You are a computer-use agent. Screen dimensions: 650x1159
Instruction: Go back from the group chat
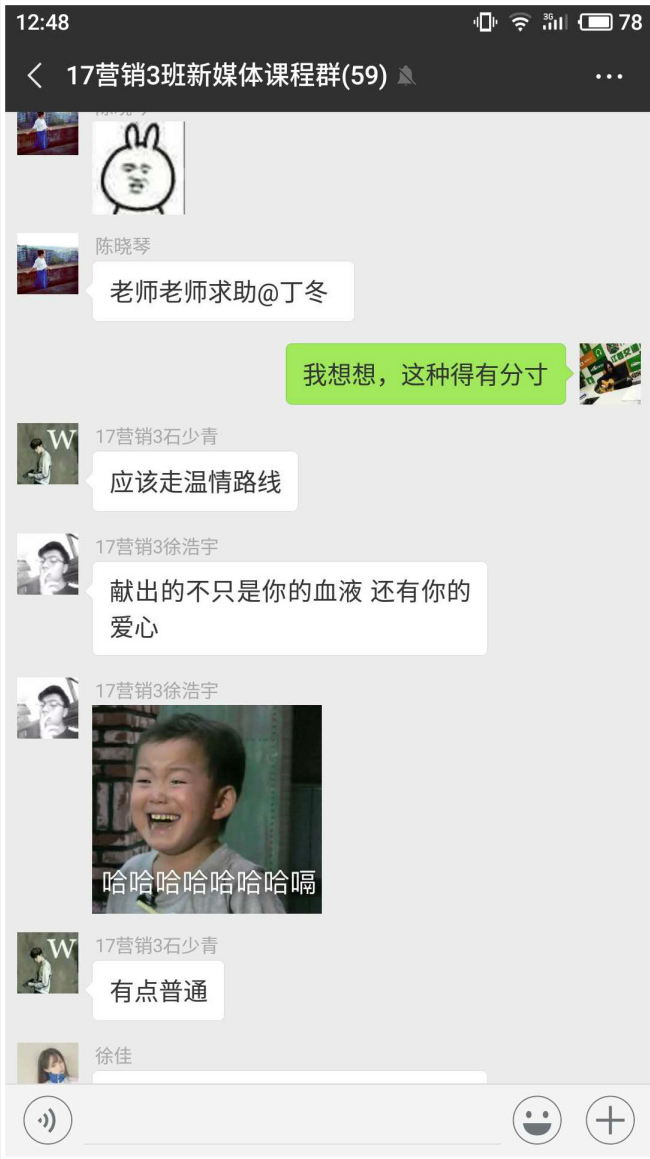point(35,75)
